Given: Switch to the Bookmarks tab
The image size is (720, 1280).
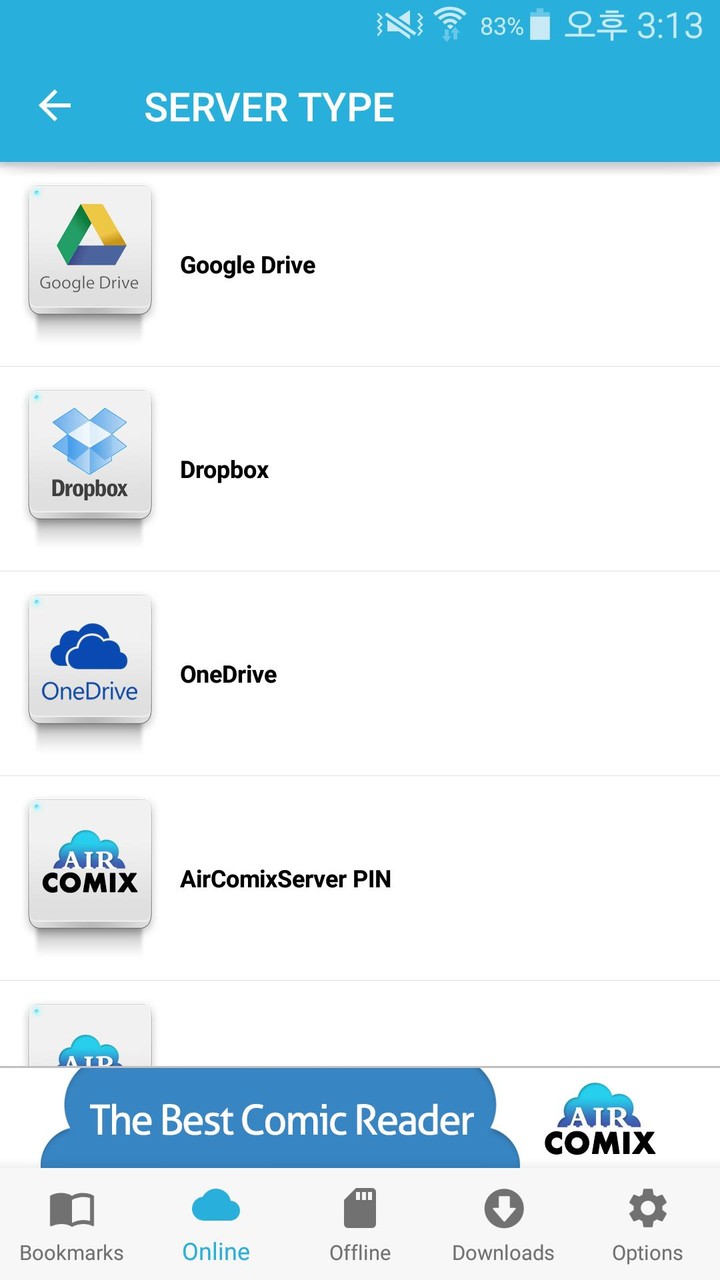Looking at the screenshot, I should tap(72, 1226).
